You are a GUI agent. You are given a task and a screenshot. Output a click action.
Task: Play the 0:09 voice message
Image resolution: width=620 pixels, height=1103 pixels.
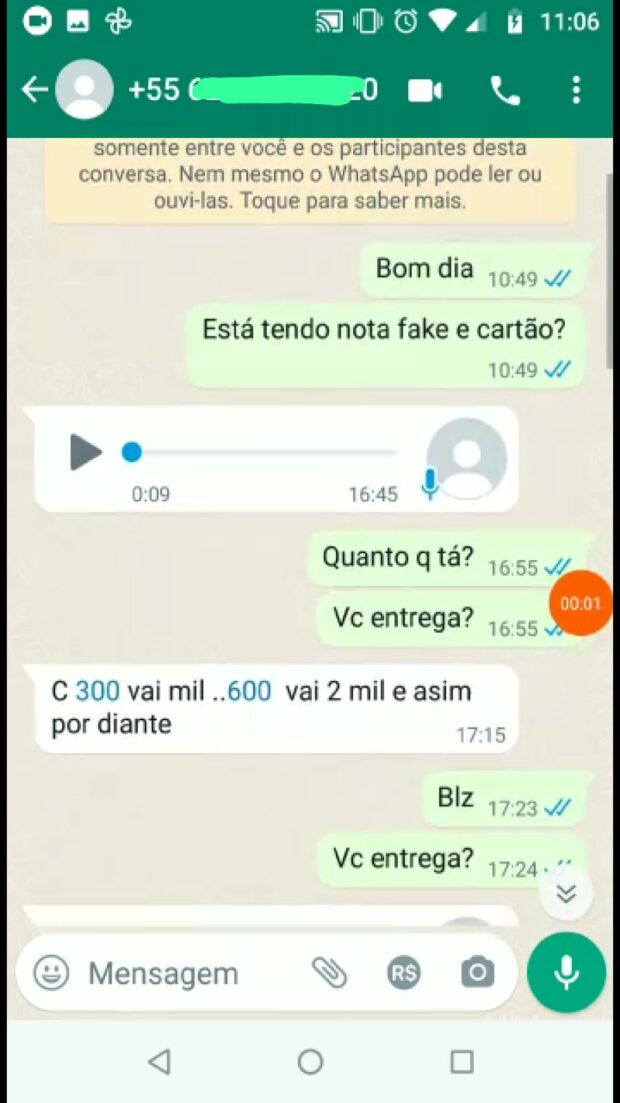86,452
